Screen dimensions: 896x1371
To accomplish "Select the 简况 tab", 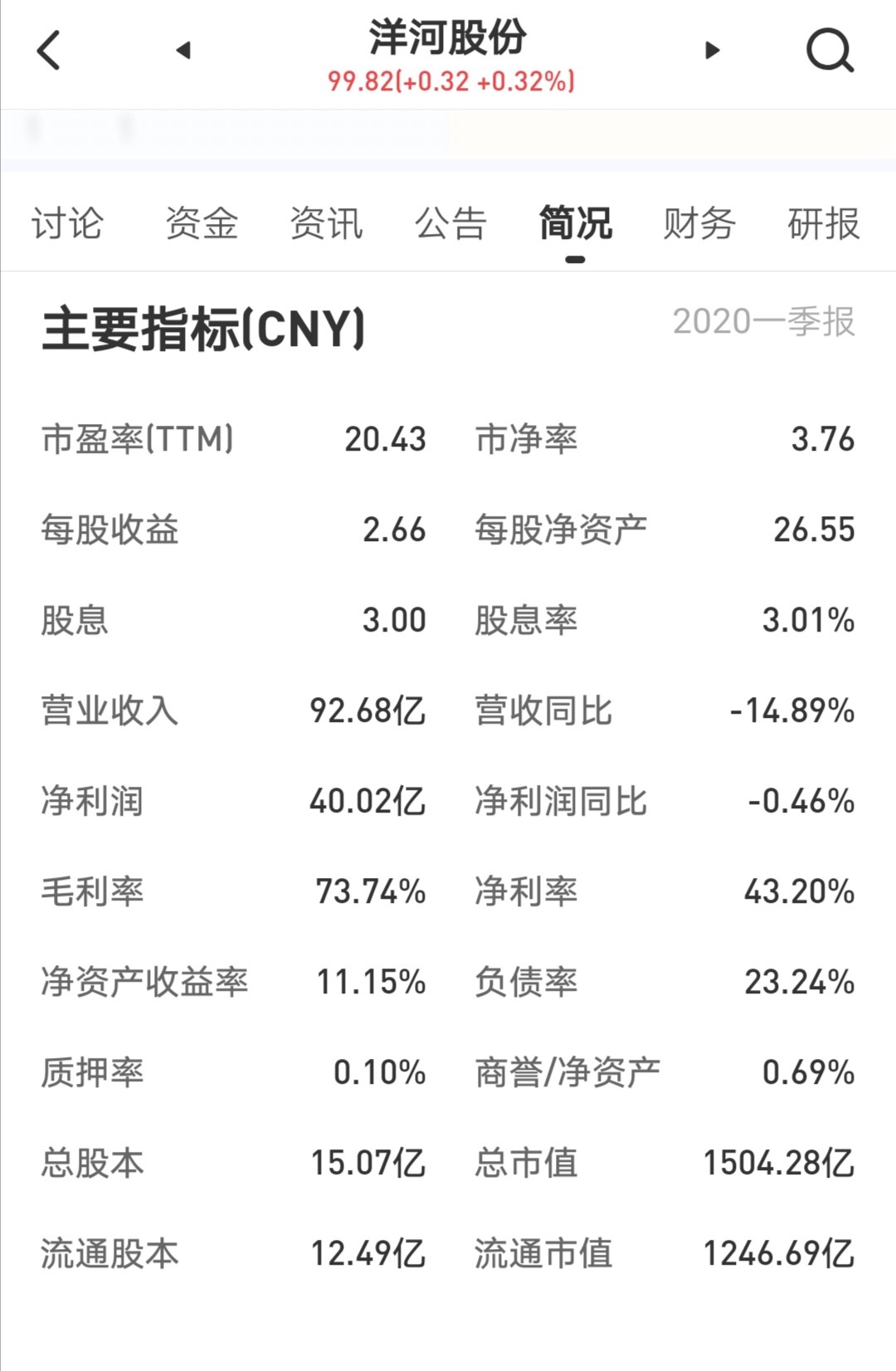I will click(575, 223).
